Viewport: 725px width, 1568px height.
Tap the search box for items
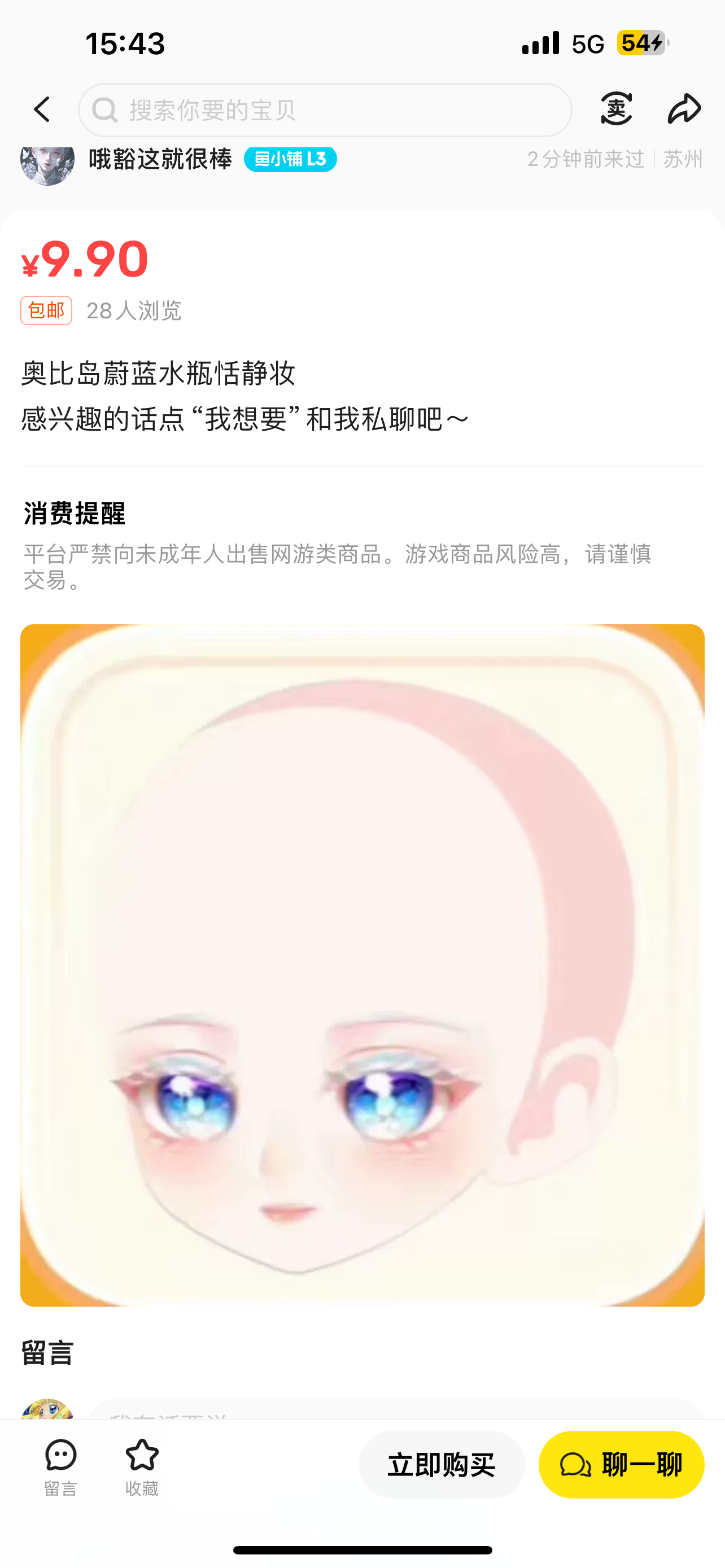point(325,110)
